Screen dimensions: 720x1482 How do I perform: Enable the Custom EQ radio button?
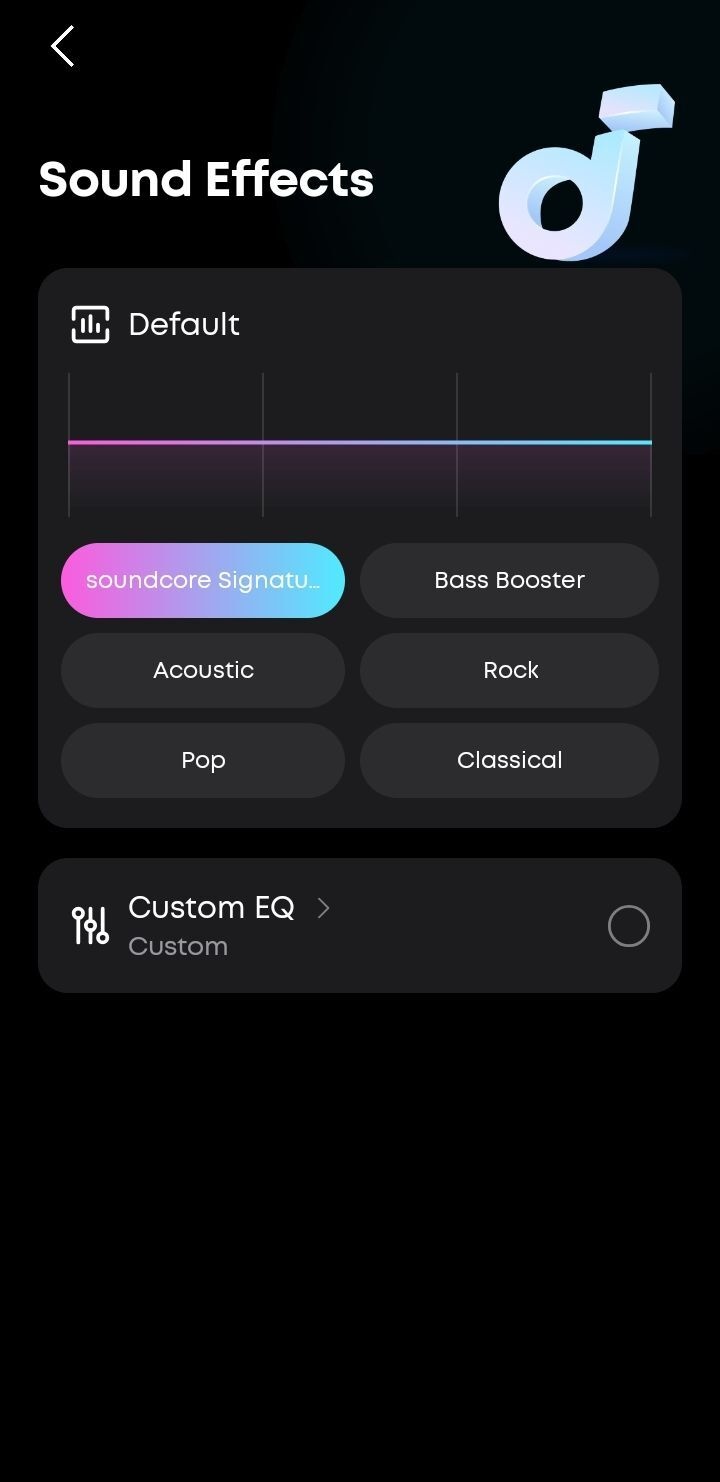[x=628, y=926]
